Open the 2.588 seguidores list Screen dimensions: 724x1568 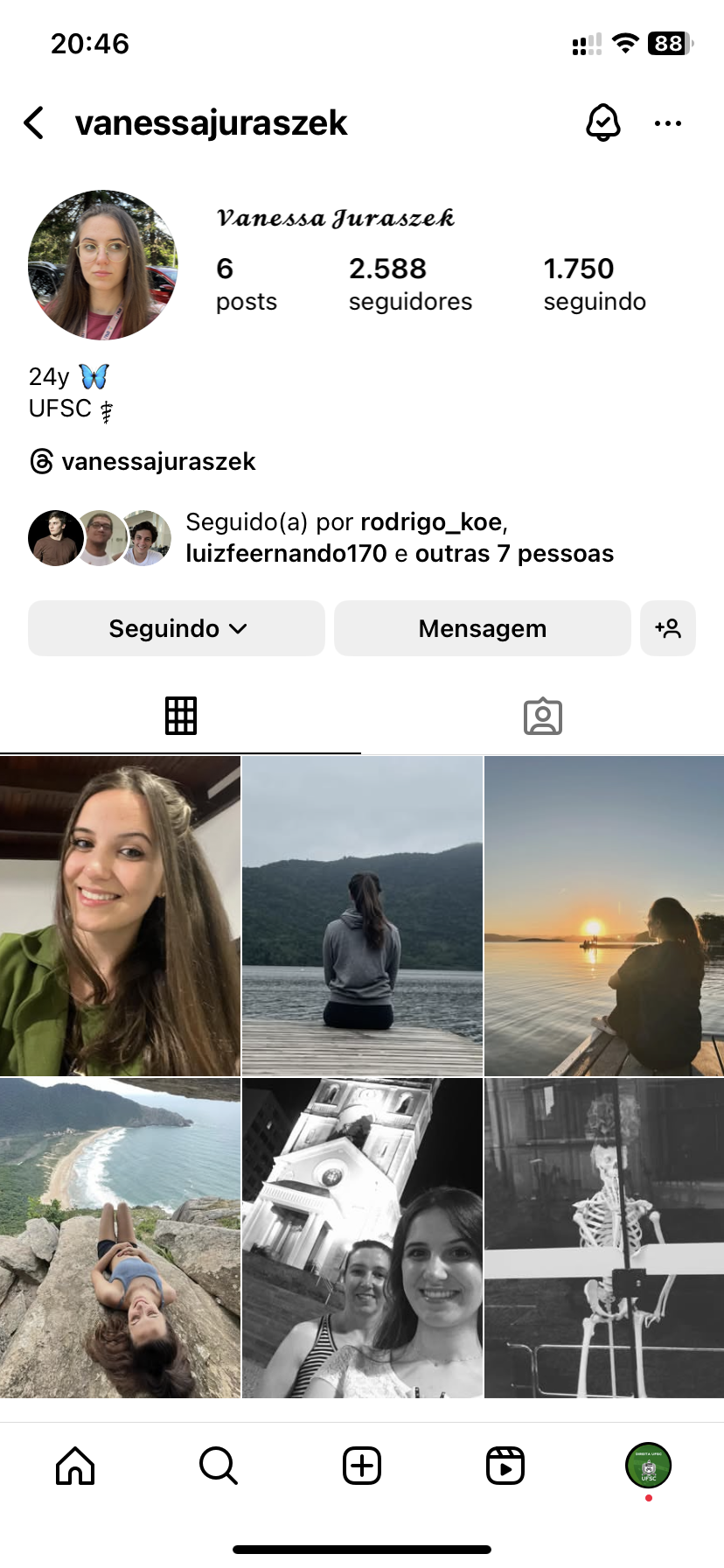[x=409, y=283]
